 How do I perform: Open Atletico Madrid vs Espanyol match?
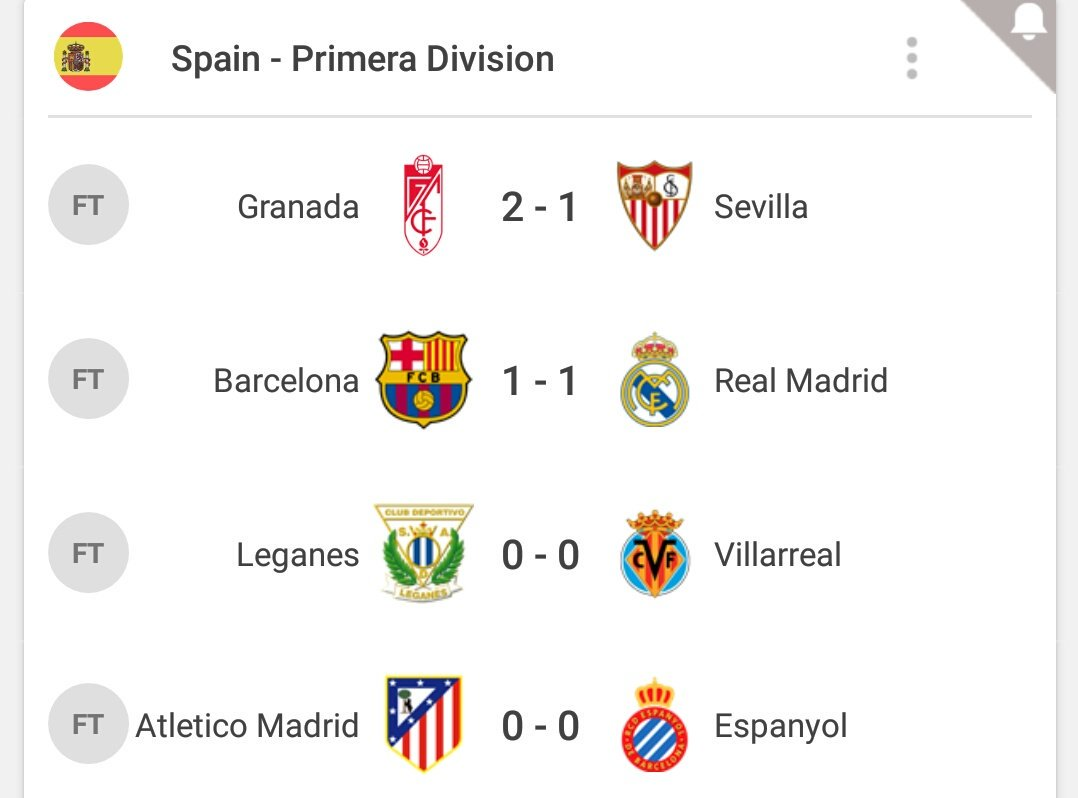[540, 726]
